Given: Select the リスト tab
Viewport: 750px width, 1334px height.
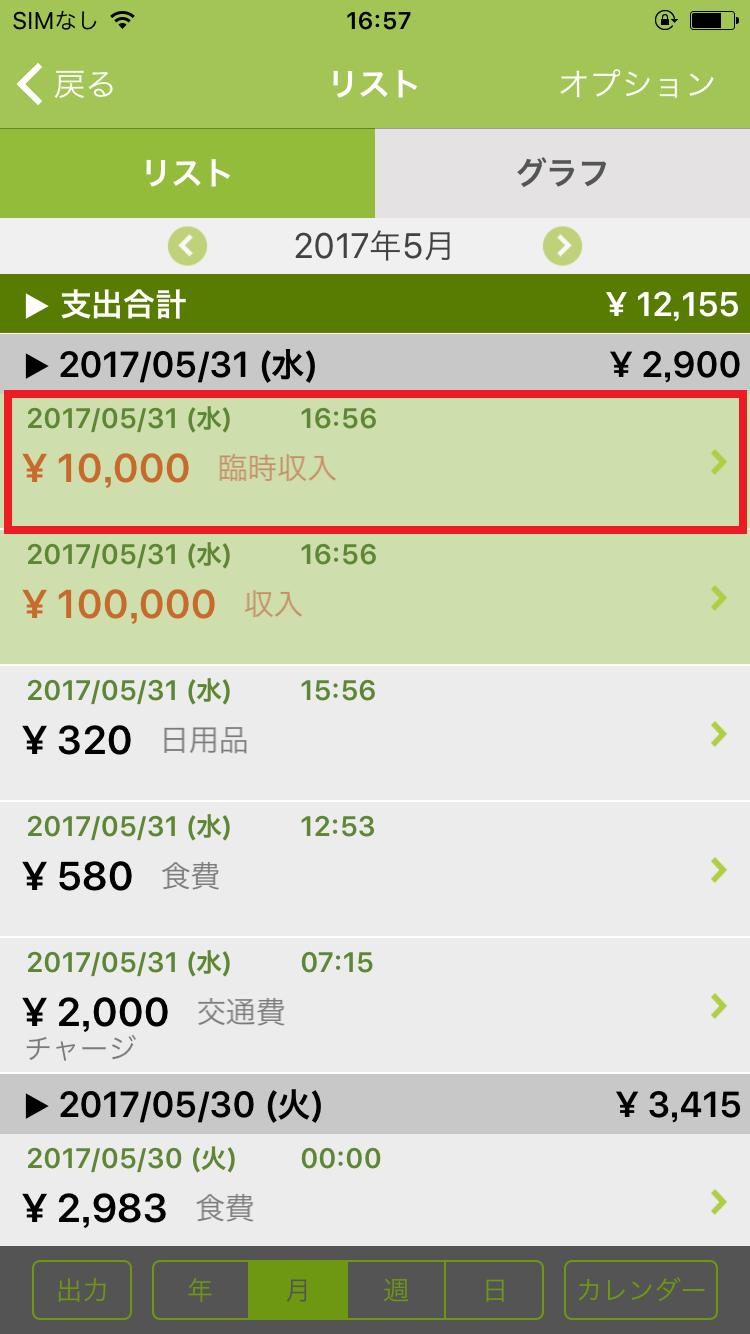Looking at the screenshot, I should coord(187,173).
